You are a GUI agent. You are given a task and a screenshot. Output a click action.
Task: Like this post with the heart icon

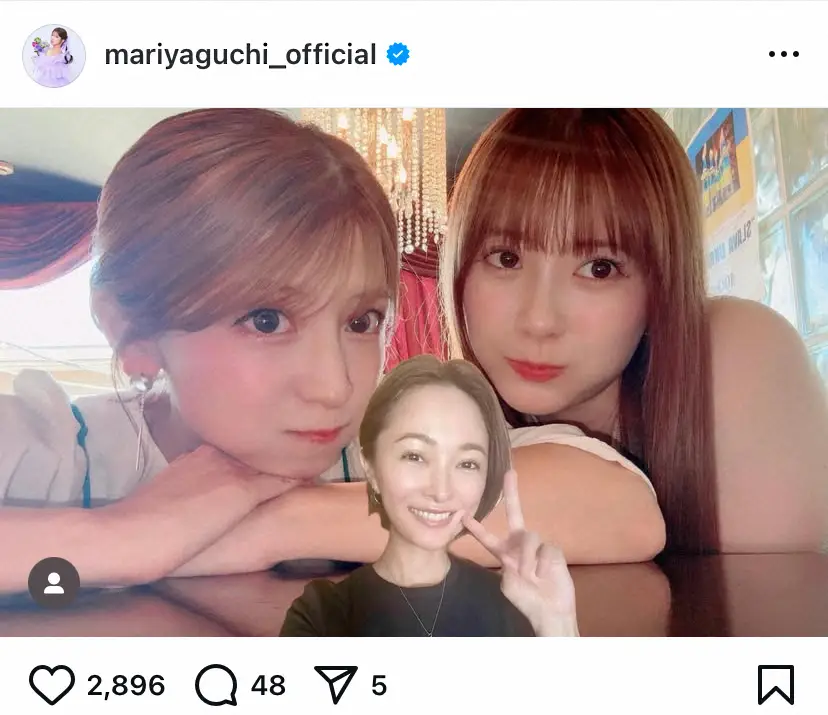click(51, 685)
